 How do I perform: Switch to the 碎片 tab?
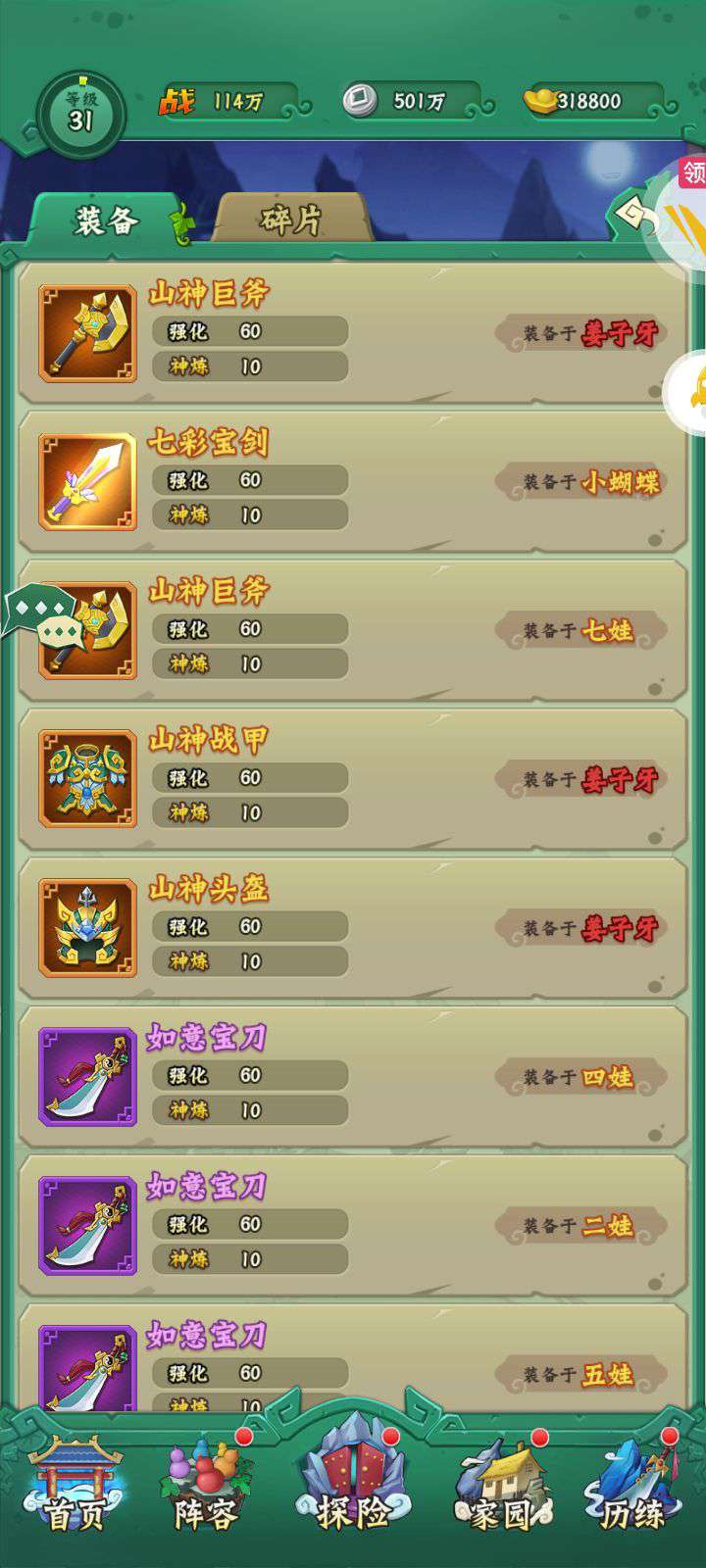pyautogui.click(x=290, y=220)
